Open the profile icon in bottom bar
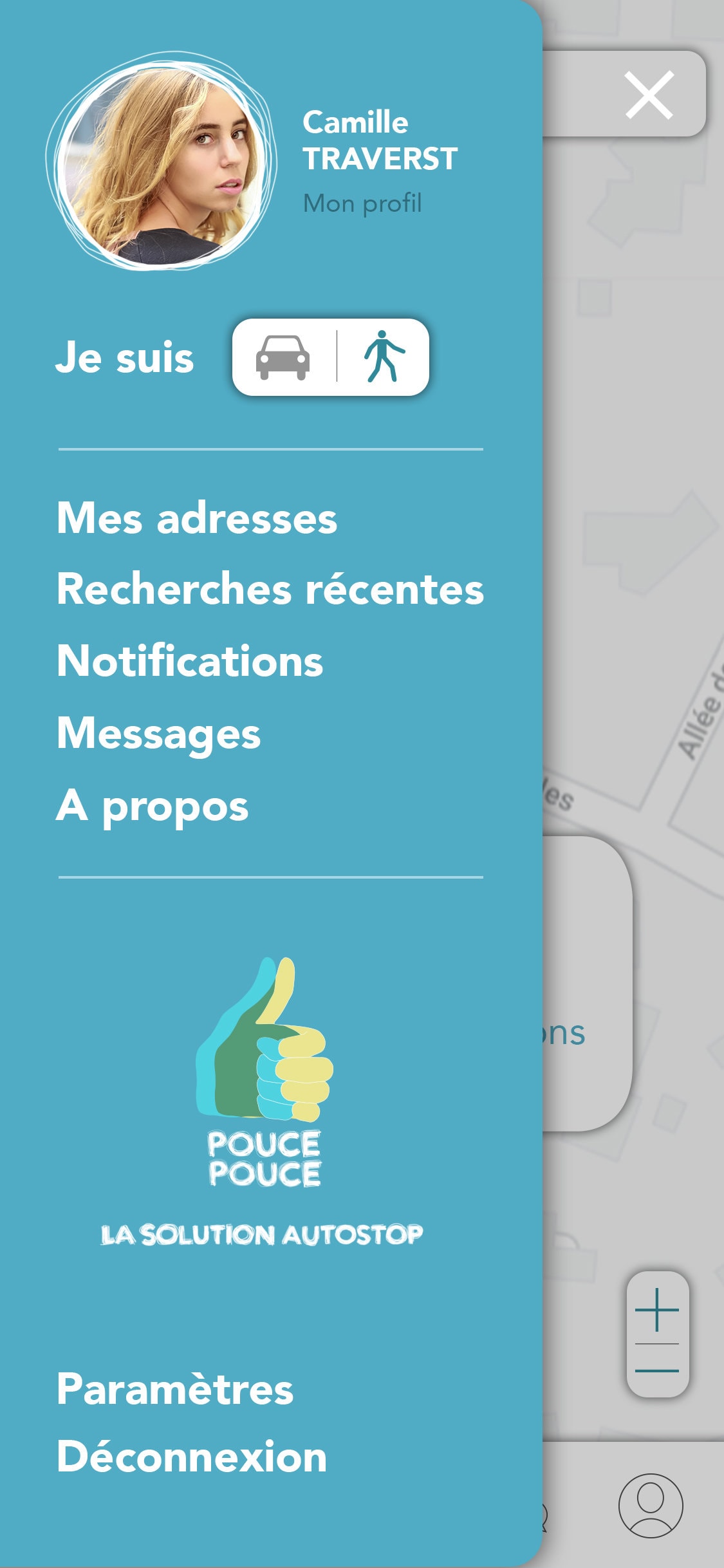The height and width of the screenshot is (1568, 724). 650,1505
